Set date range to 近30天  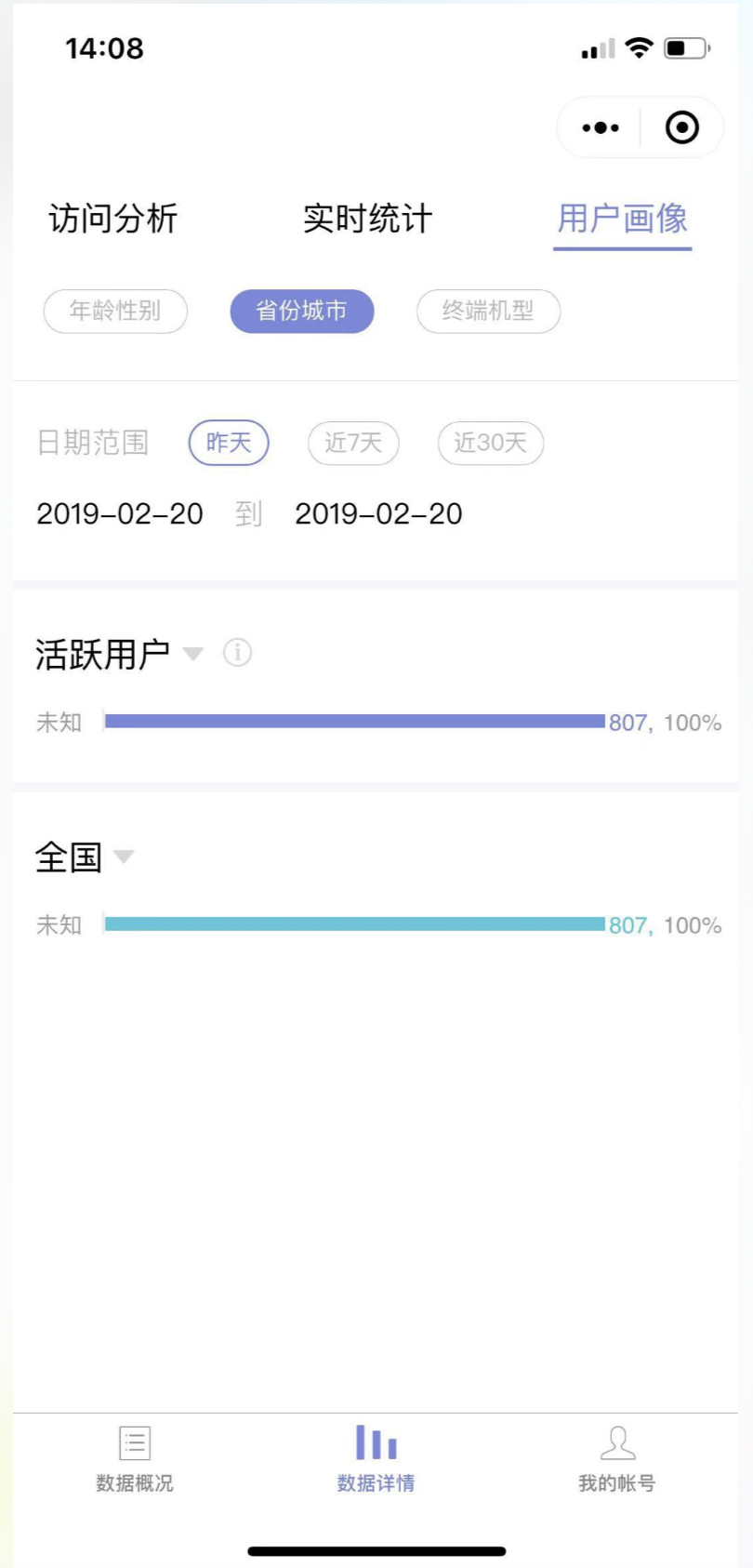coord(491,443)
